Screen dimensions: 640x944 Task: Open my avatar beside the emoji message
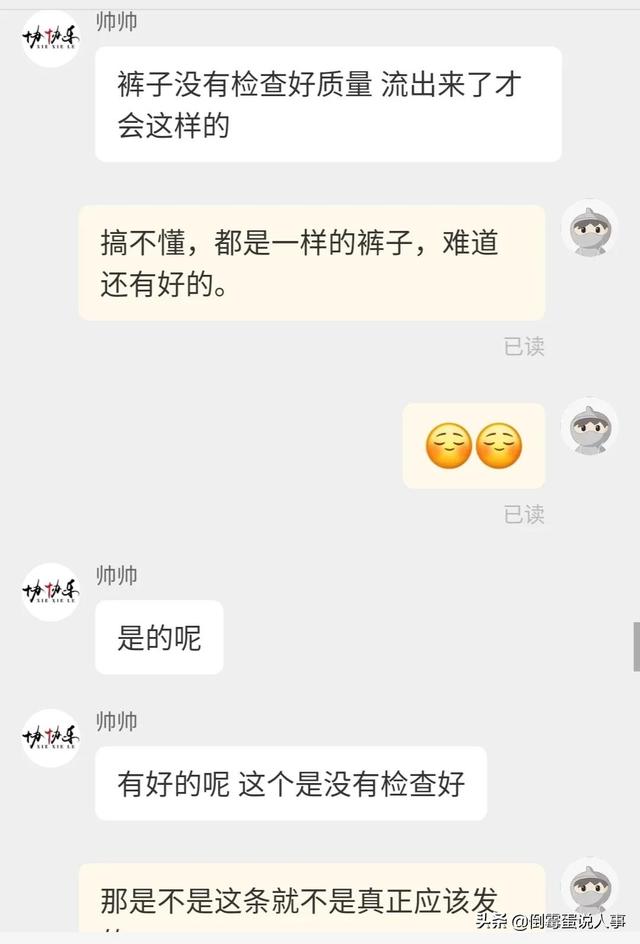tap(589, 426)
